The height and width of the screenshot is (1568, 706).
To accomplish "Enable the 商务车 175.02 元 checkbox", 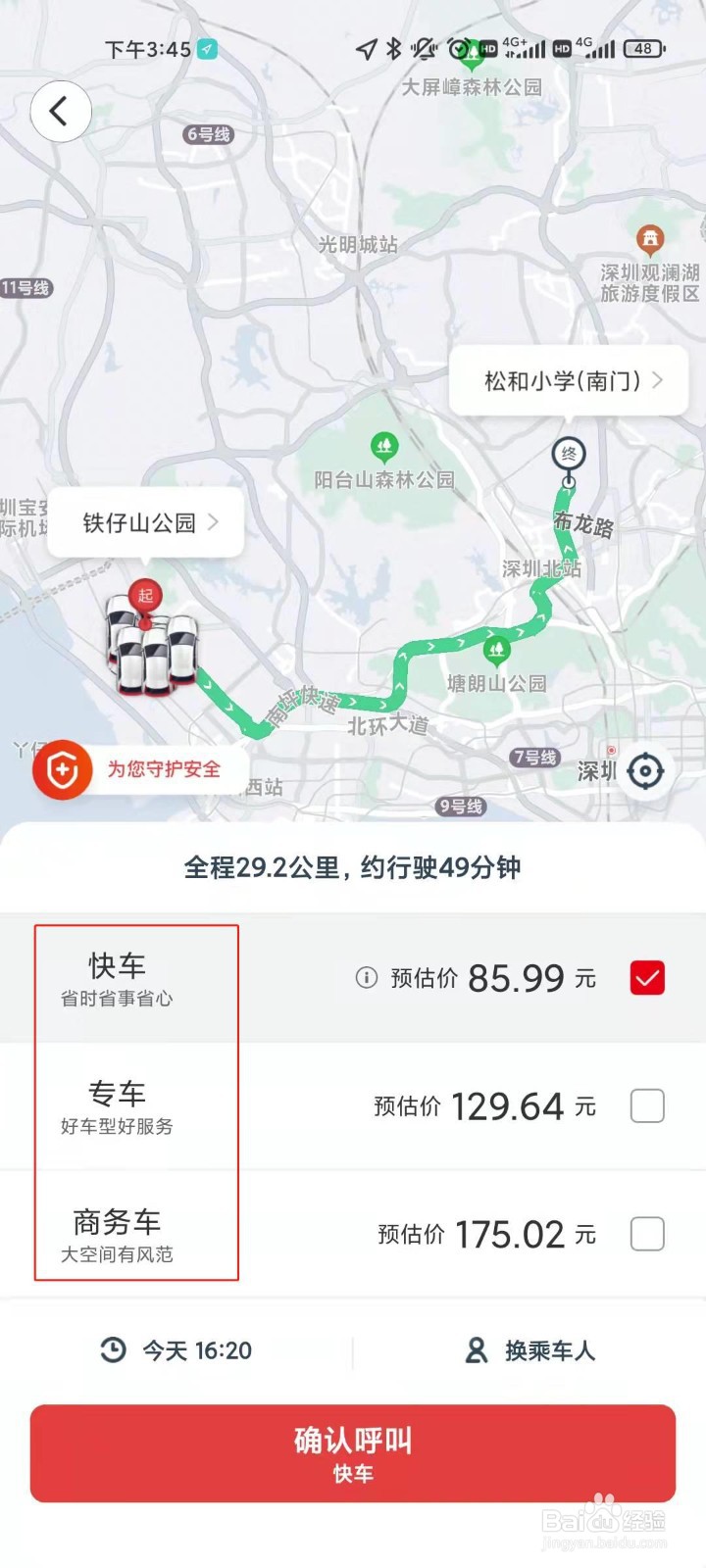I will pyautogui.click(x=646, y=1234).
